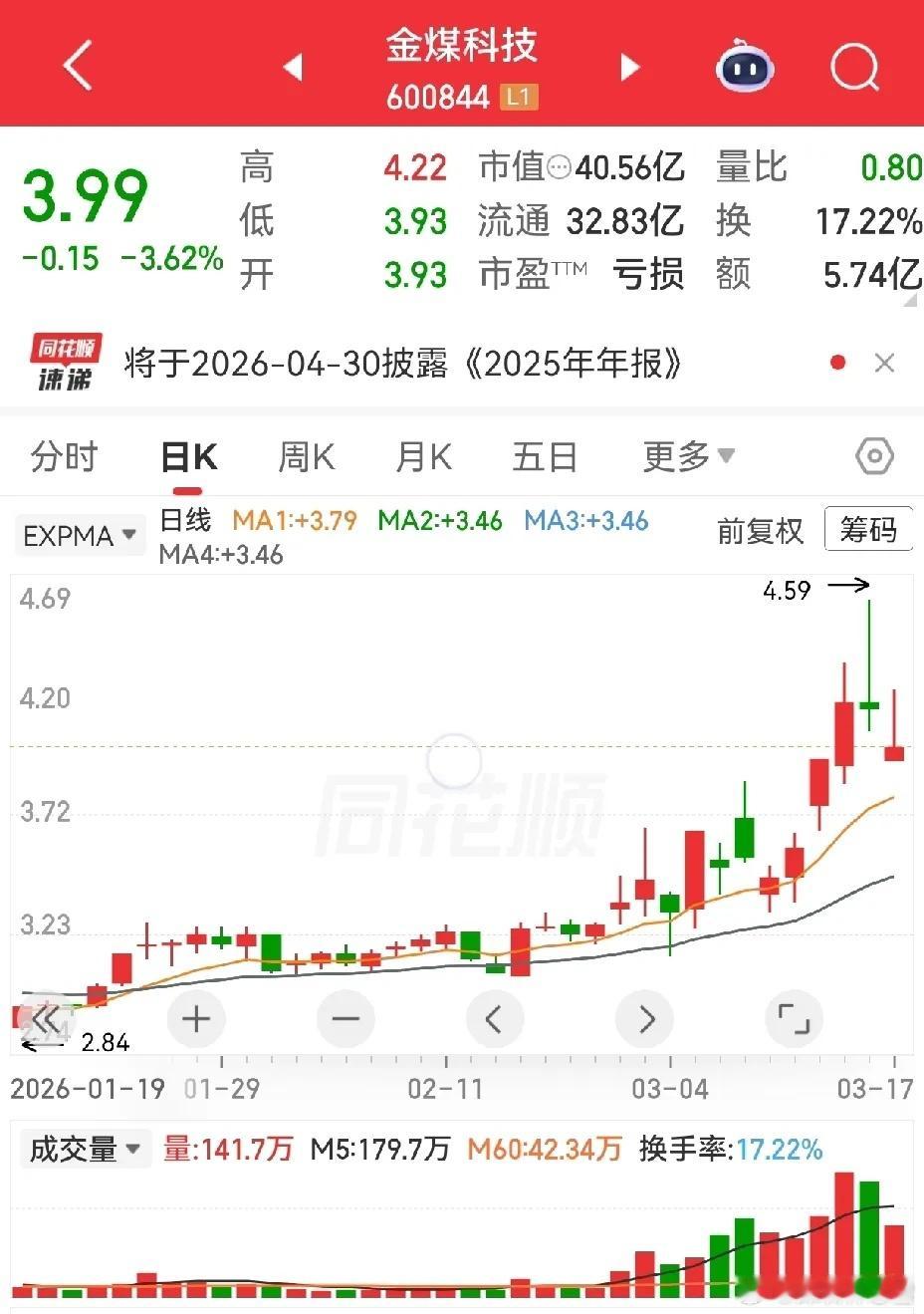
Task: Zoom out of the K-line chart
Action: (x=345, y=1018)
